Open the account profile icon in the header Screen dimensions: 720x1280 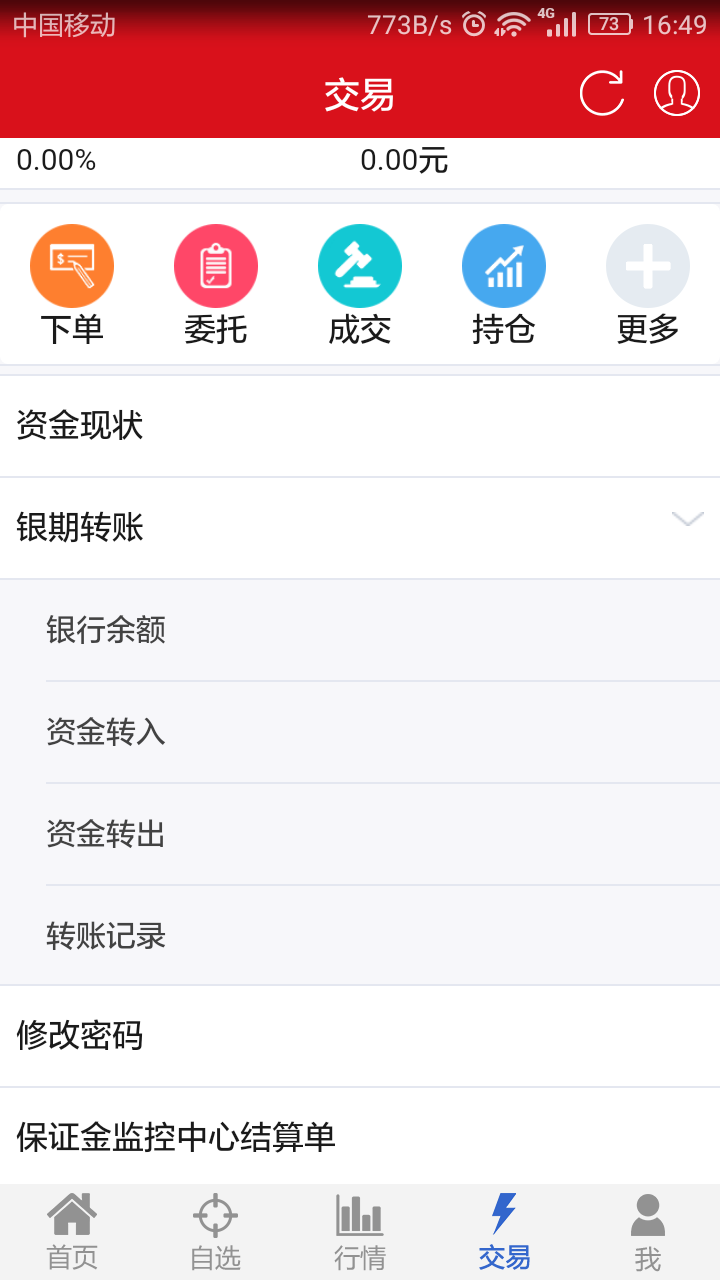coord(675,92)
